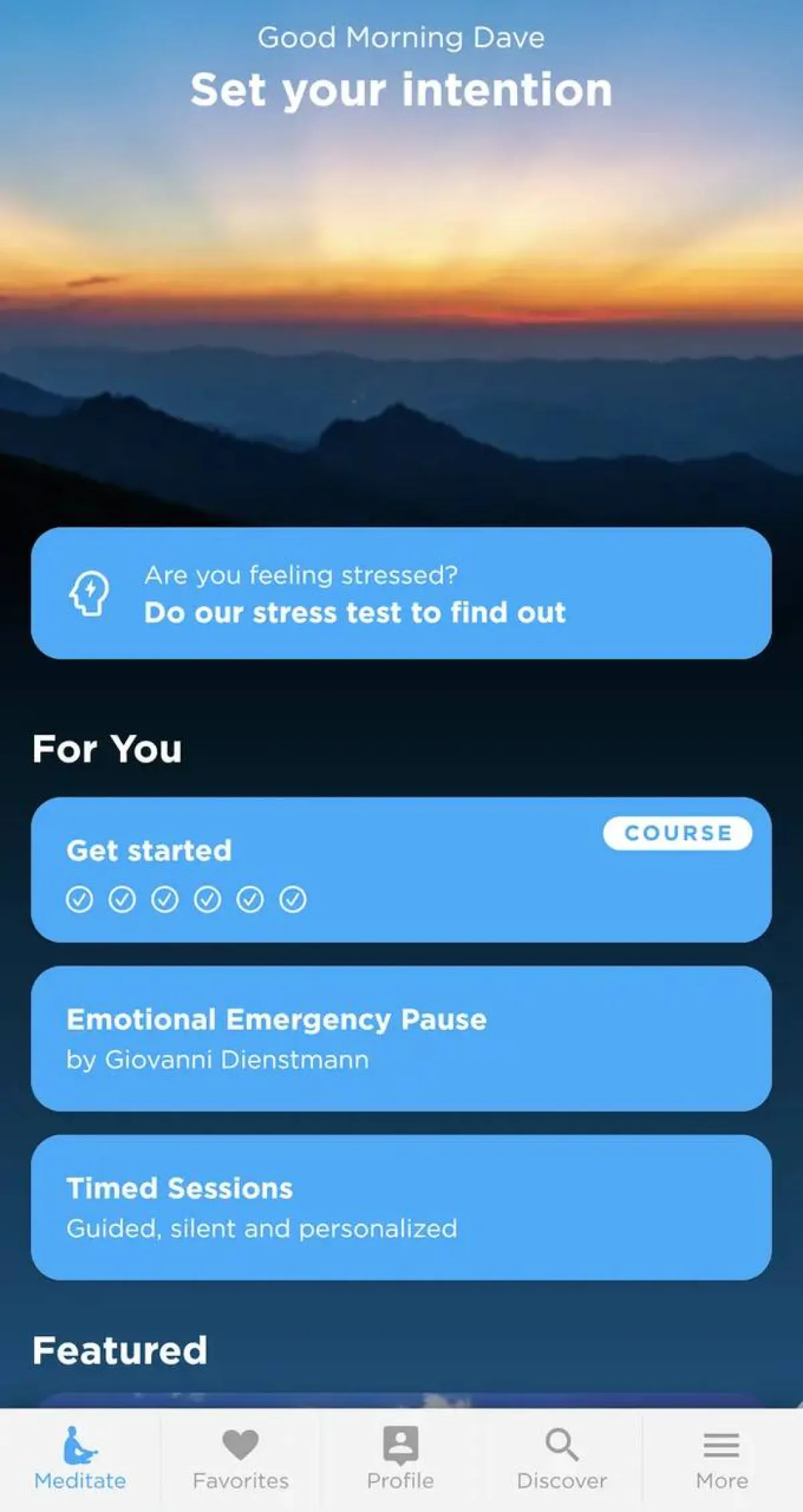Open the Get started course
The image size is (803, 1512).
point(401,869)
